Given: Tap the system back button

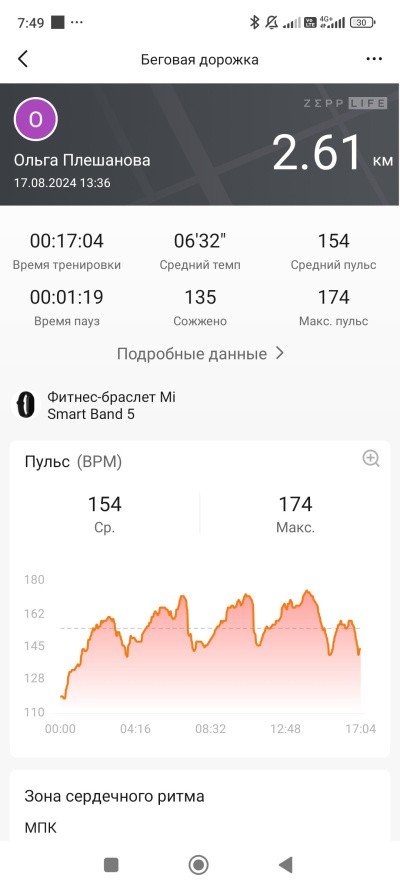Looking at the screenshot, I should point(286,865).
